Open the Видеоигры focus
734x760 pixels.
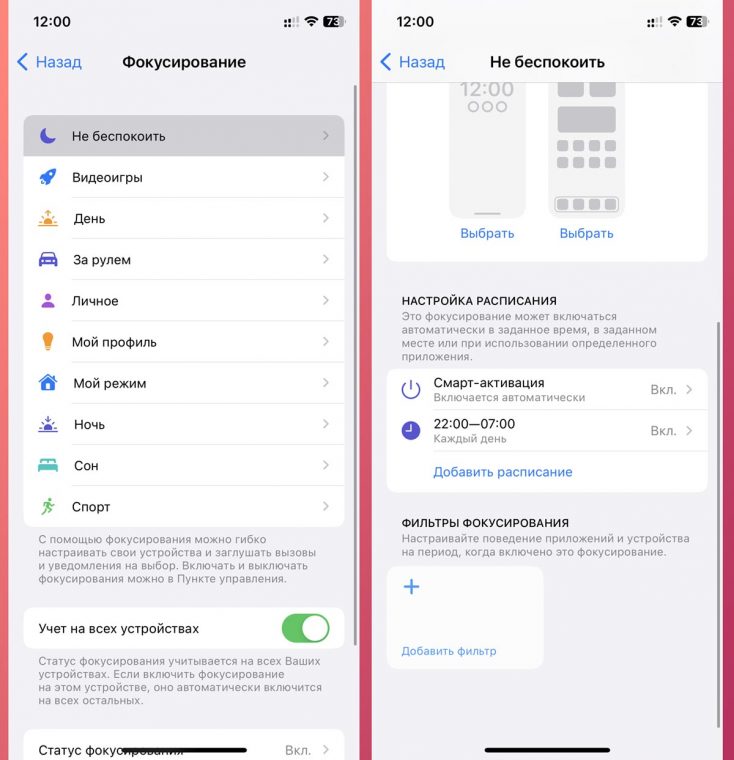coord(184,177)
